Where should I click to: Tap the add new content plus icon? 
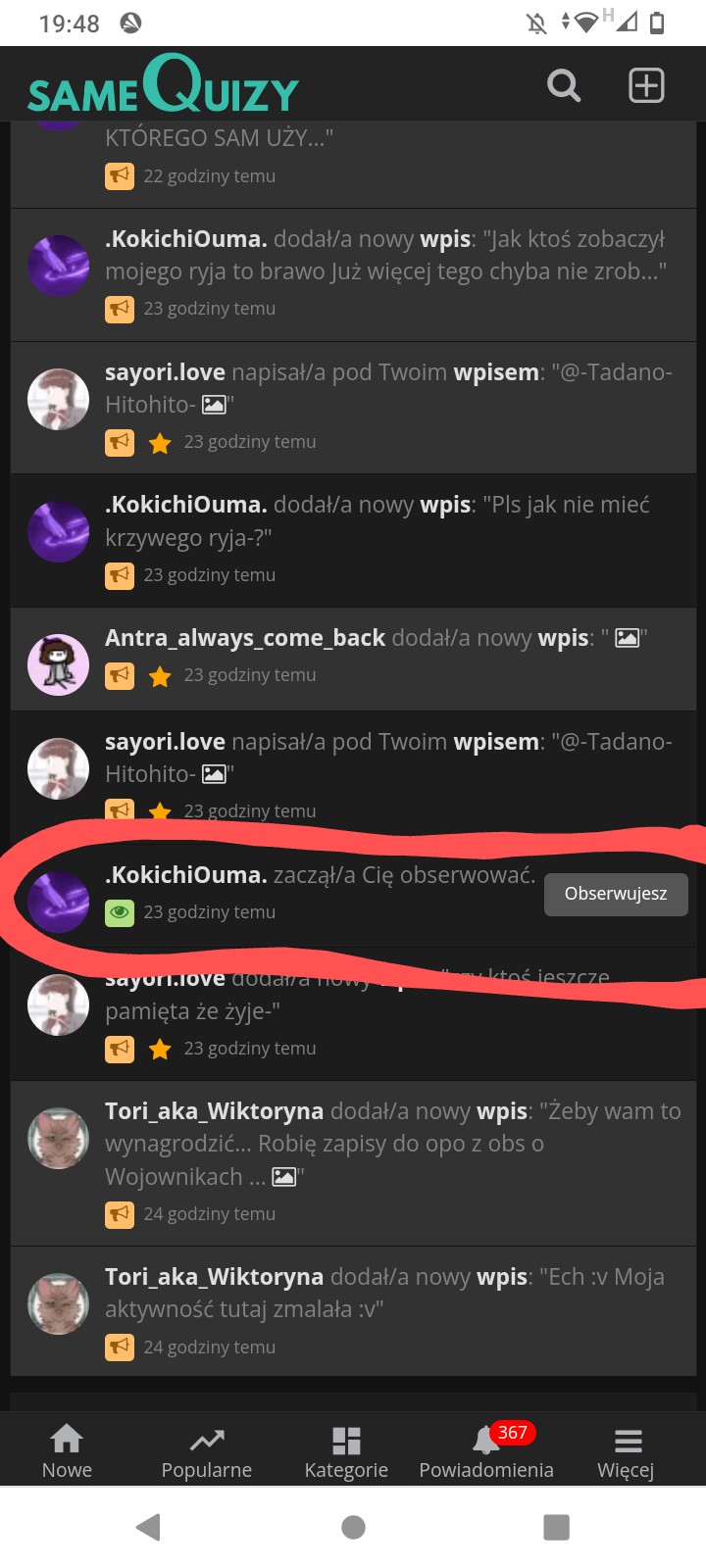tap(646, 86)
